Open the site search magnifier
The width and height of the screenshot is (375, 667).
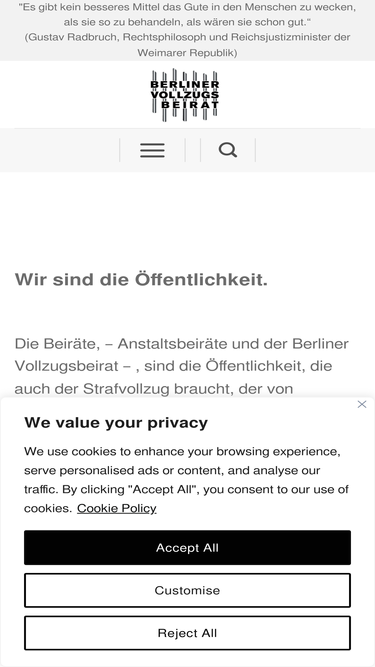tap(228, 150)
